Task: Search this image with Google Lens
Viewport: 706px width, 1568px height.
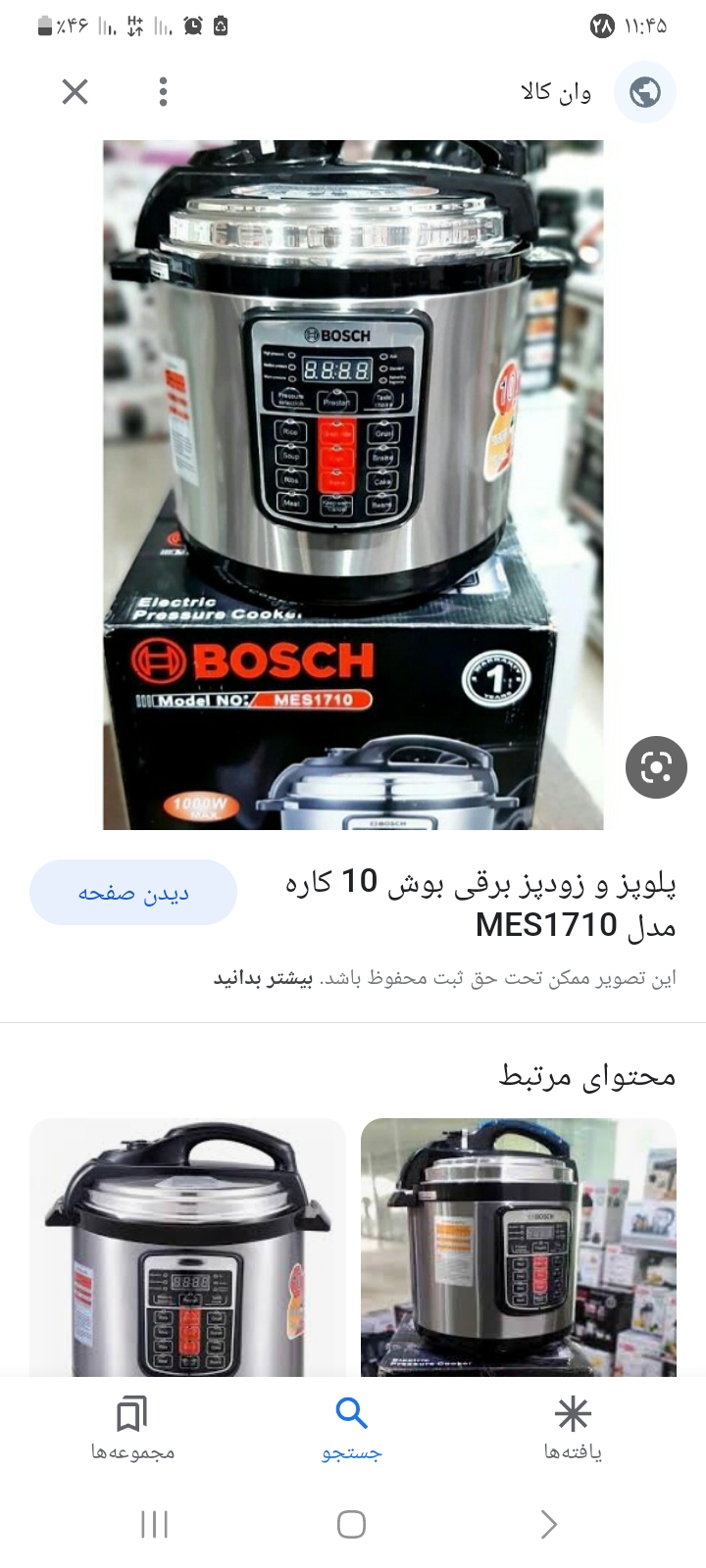Action: tap(656, 766)
